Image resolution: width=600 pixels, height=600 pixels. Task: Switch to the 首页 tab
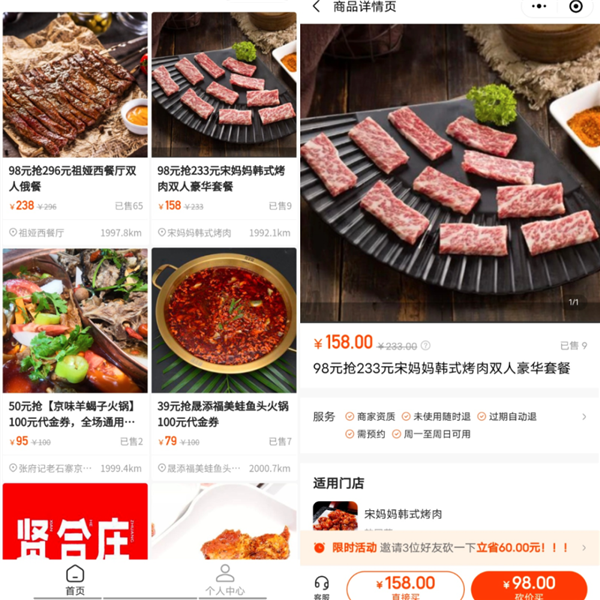coord(75,579)
